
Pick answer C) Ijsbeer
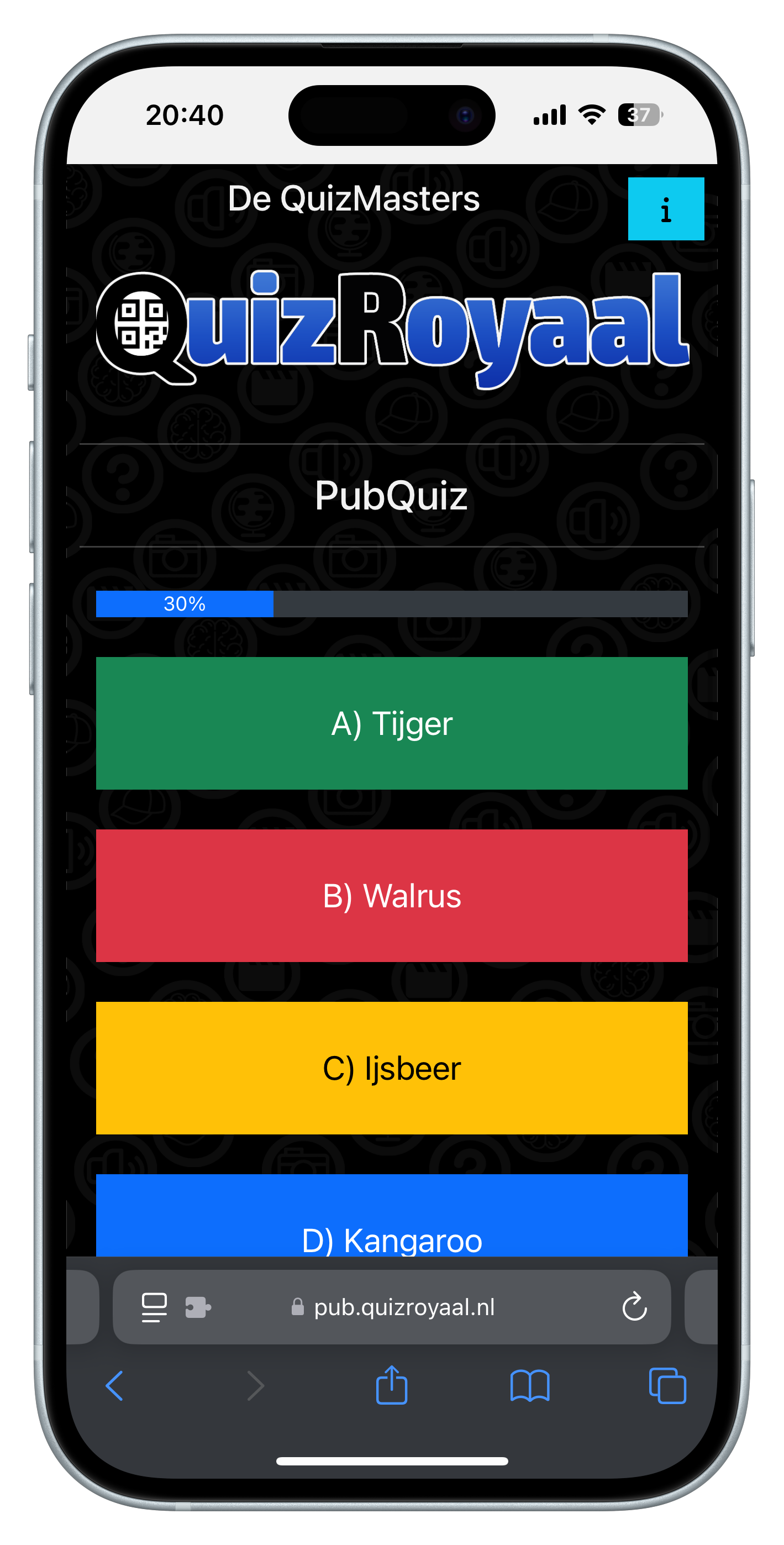point(392,1068)
